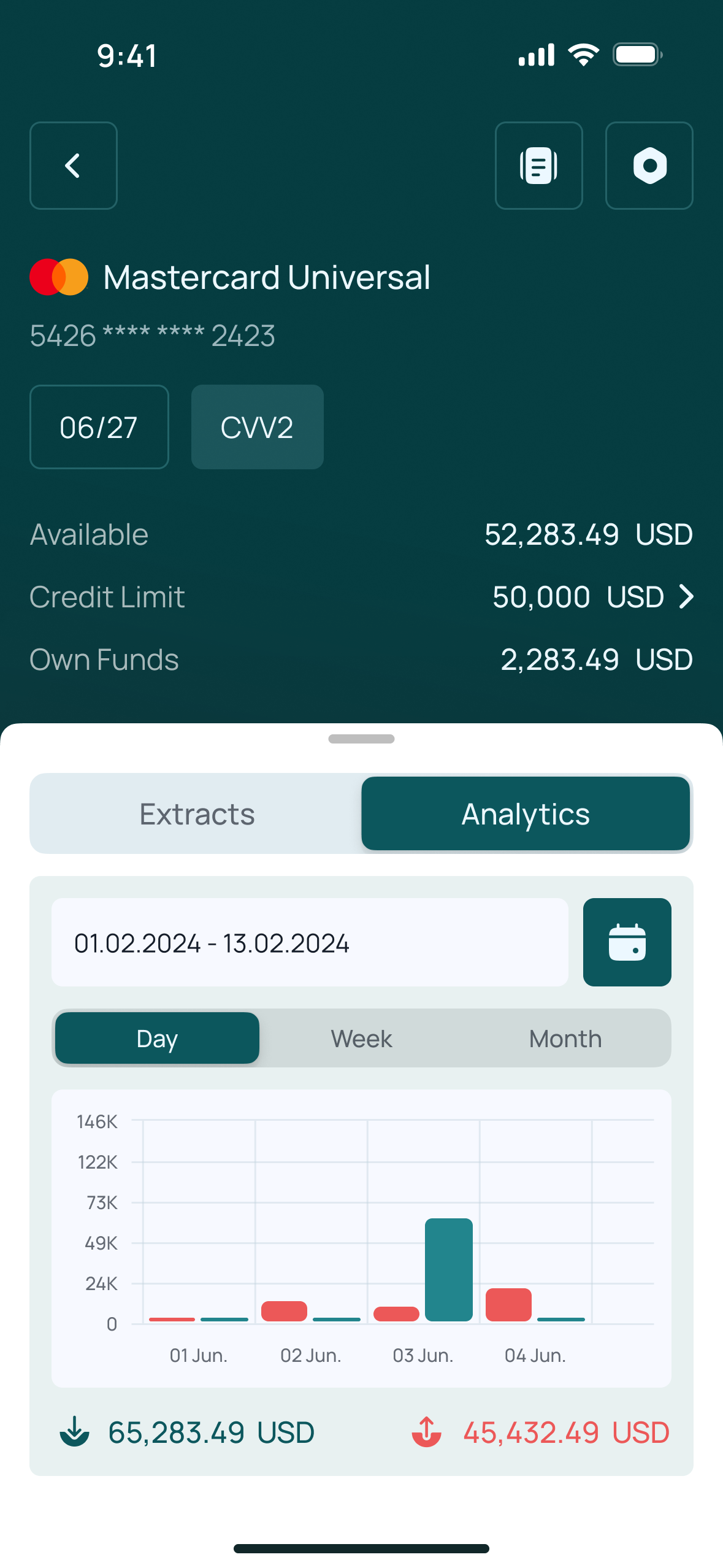Reveal the CVV2 code
Screen dimensions: 723x1568
[258, 427]
